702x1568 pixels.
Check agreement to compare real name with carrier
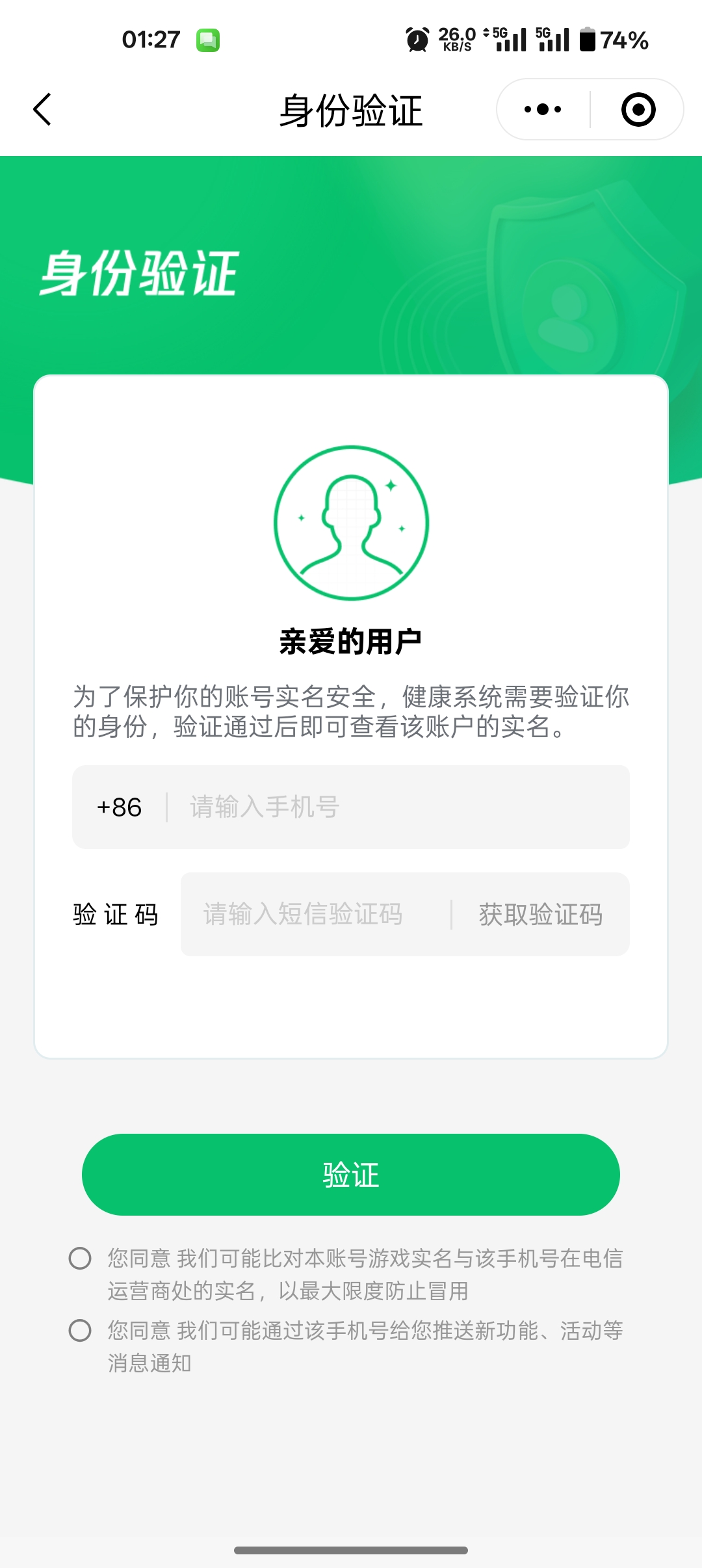(x=80, y=1258)
